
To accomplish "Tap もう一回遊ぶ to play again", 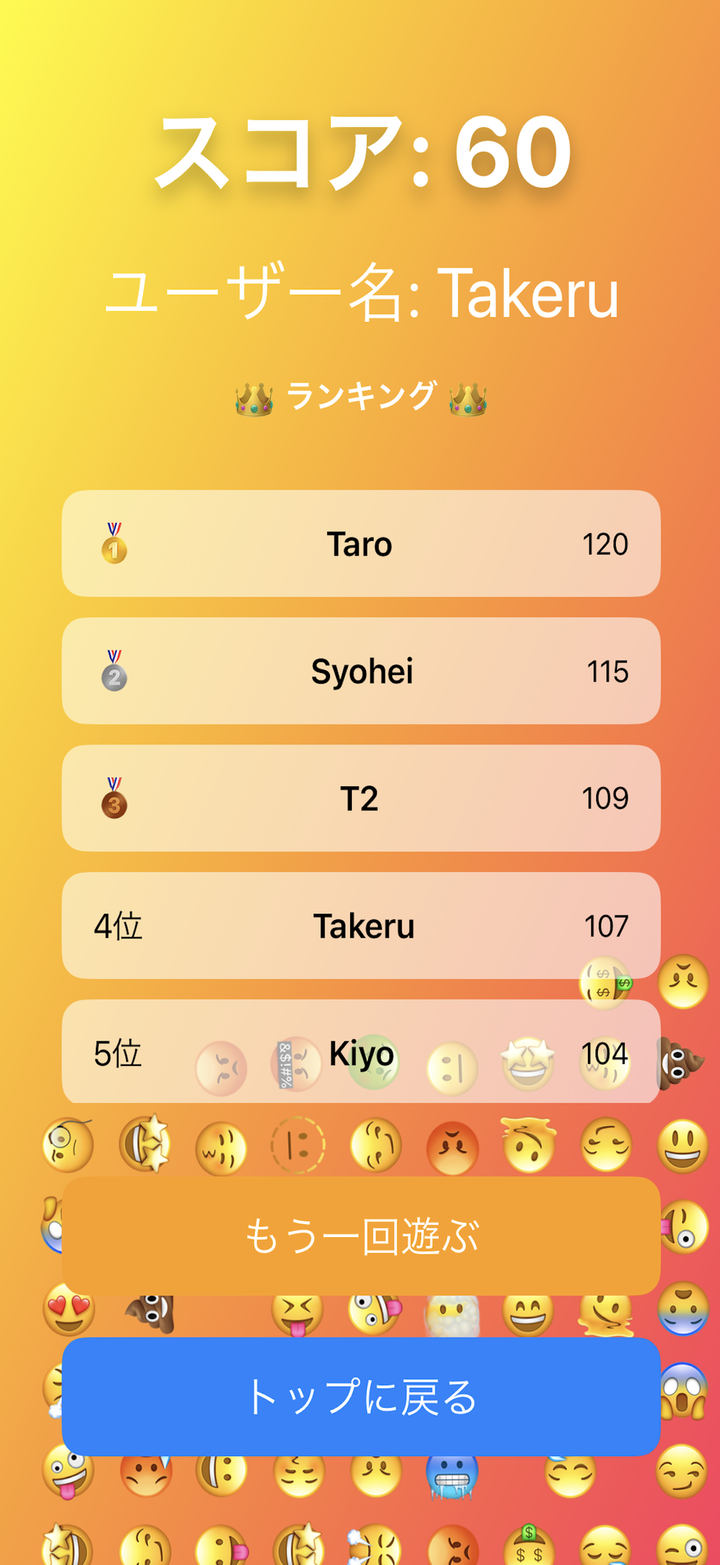I will pos(361,1236).
